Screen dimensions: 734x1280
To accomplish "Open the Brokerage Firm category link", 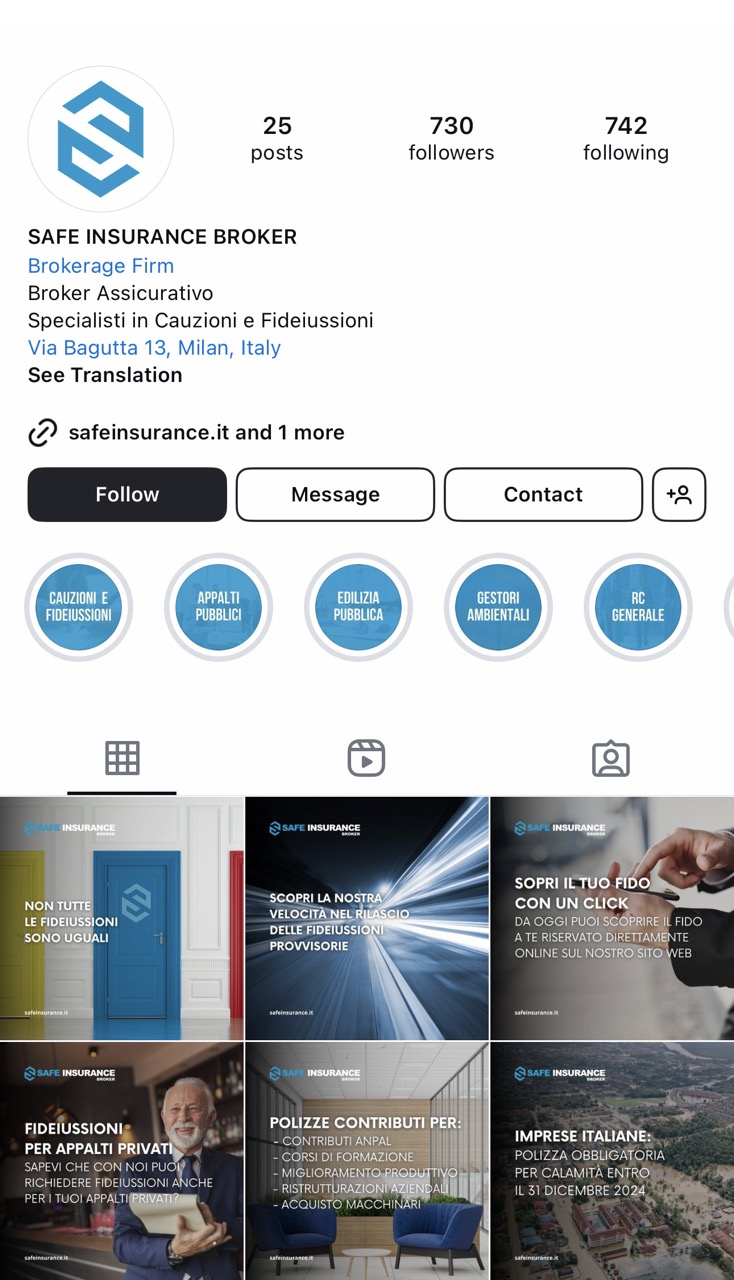I will click(101, 266).
